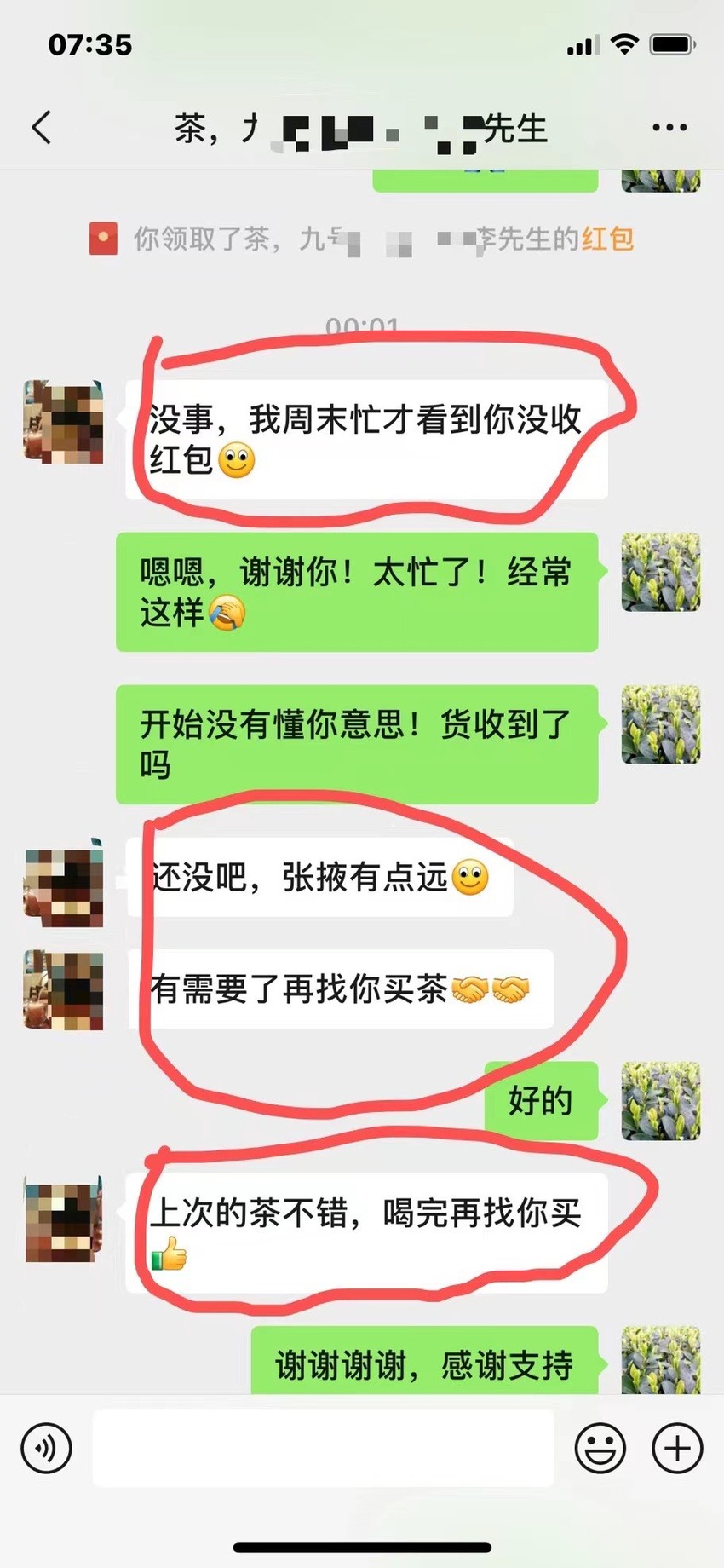The image size is (724, 1568).
Task: Open the plus attachments menu
Action: tap(677, 1448)
